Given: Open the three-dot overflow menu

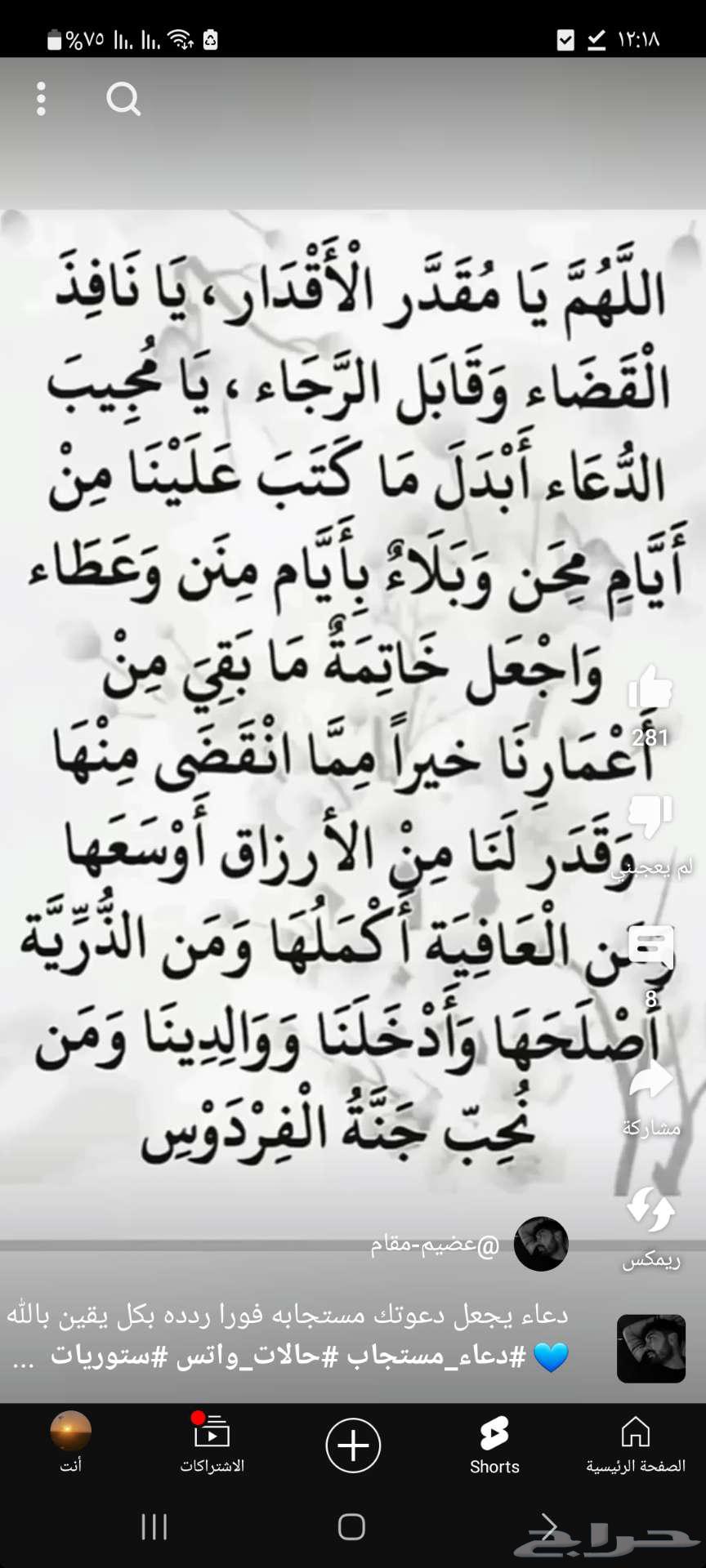Looking at the screenshot, I should point(41,100).
